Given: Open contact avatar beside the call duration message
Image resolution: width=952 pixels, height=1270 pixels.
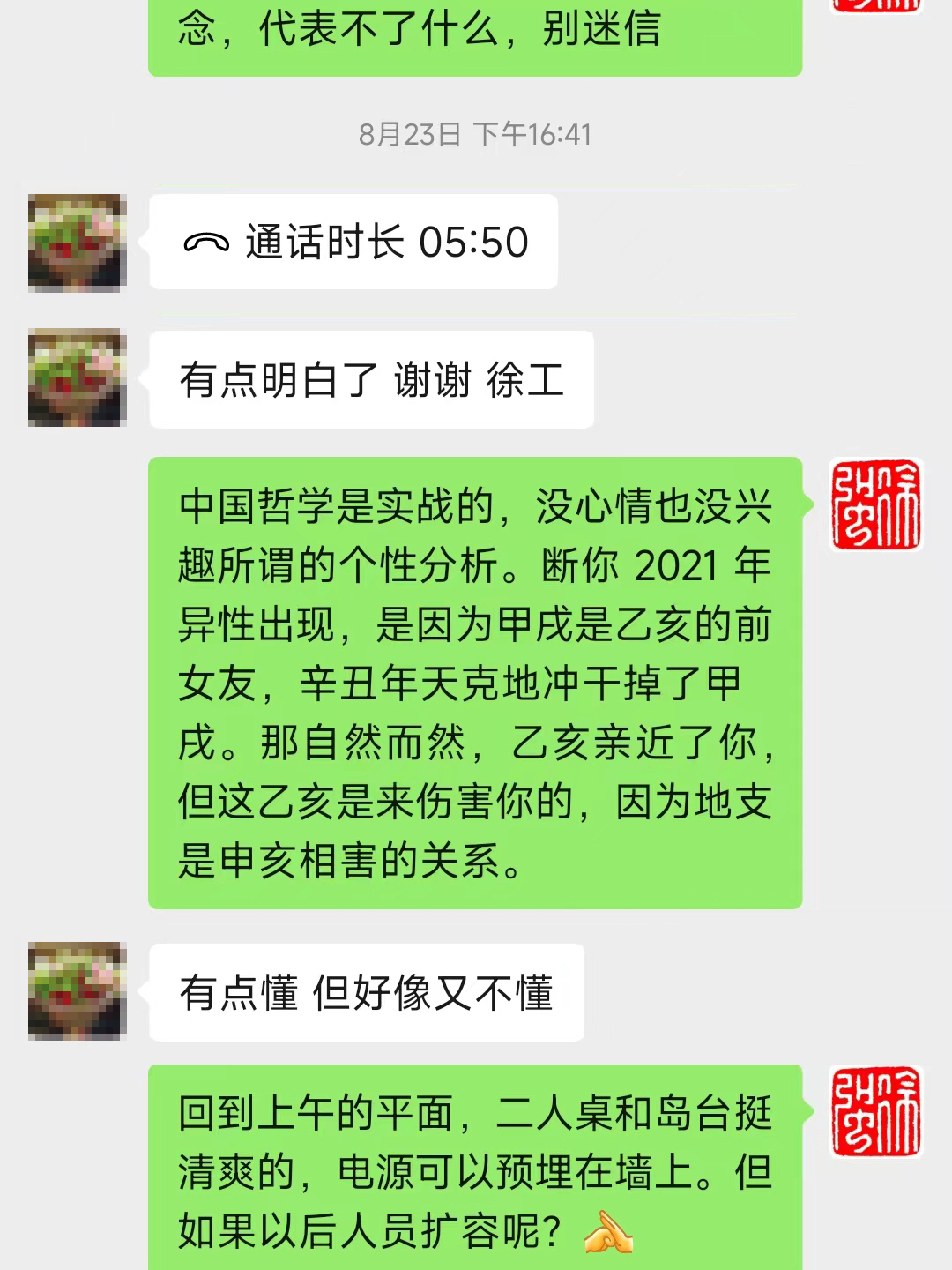Looking at the screenshot, I should 78,243.
